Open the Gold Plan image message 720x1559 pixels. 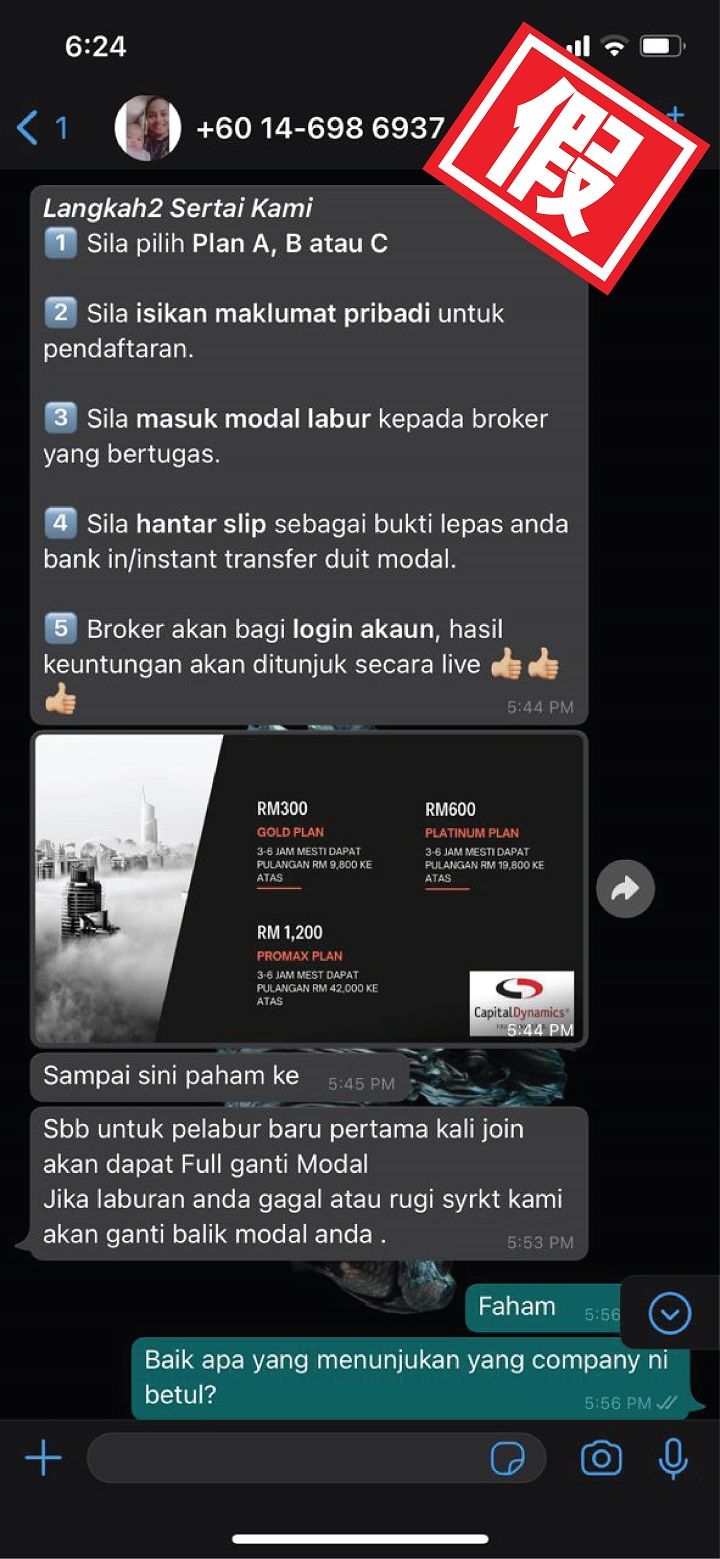(x=309, y=889)
